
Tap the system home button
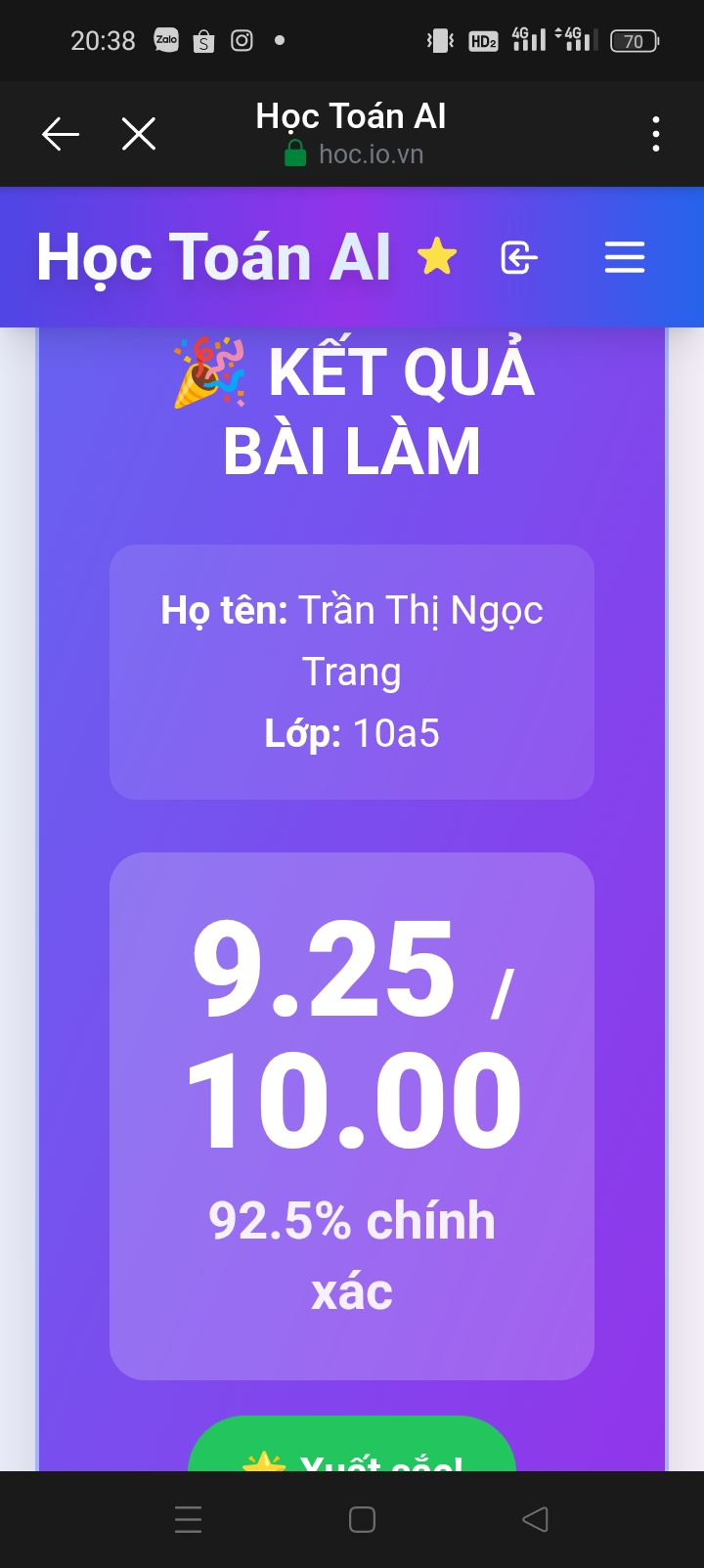362,1519
